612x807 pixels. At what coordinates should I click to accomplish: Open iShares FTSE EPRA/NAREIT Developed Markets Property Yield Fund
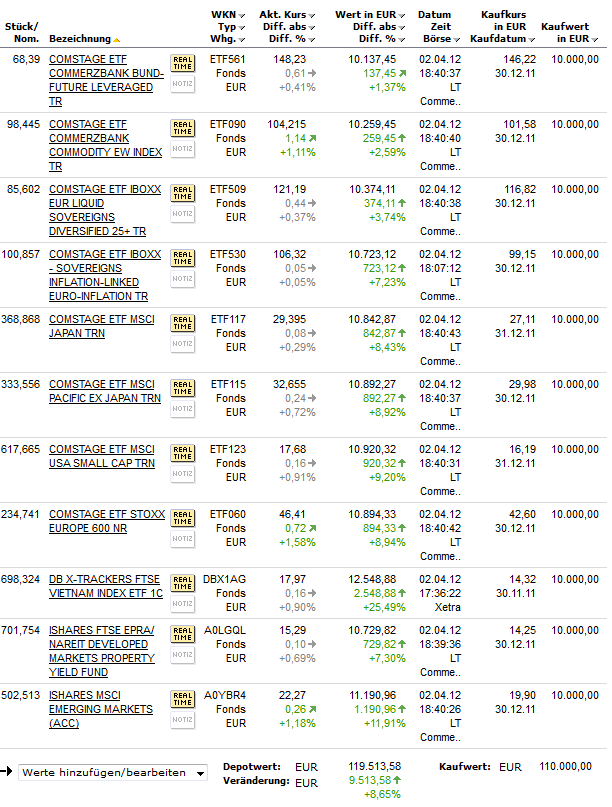(x=101, y=651)
